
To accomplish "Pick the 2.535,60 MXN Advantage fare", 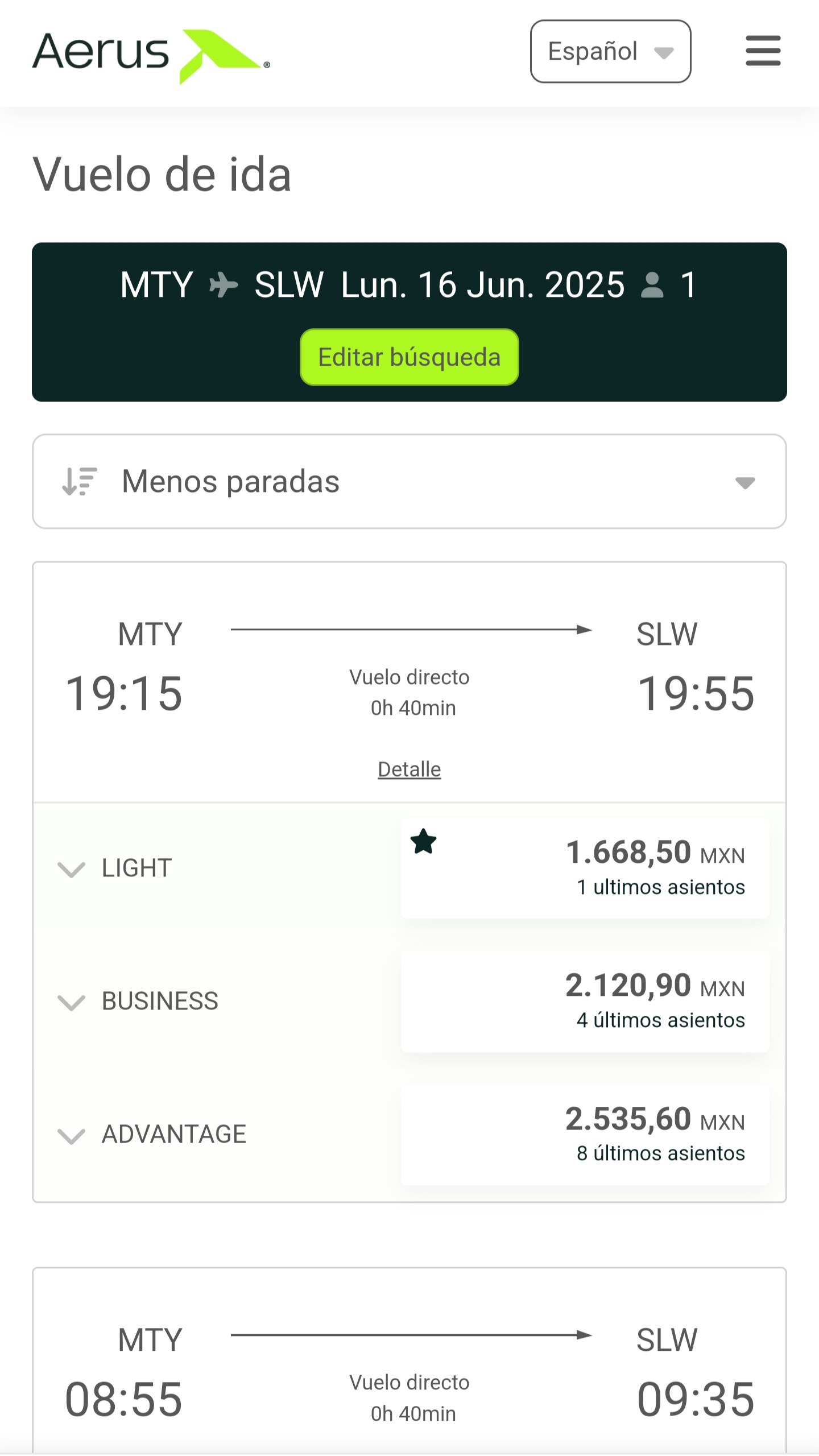I will 585,1135.
